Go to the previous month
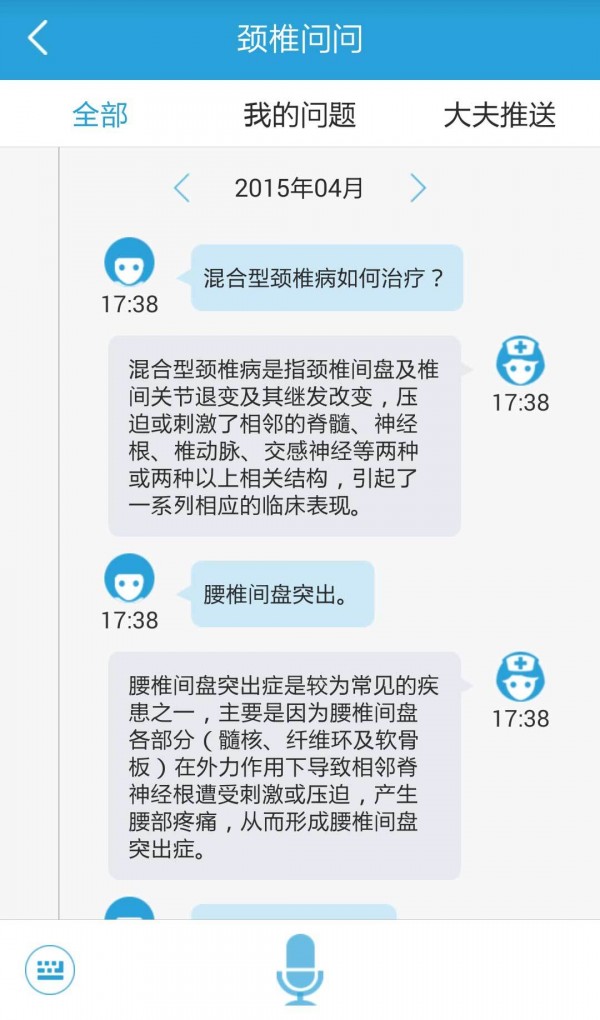 182,188
